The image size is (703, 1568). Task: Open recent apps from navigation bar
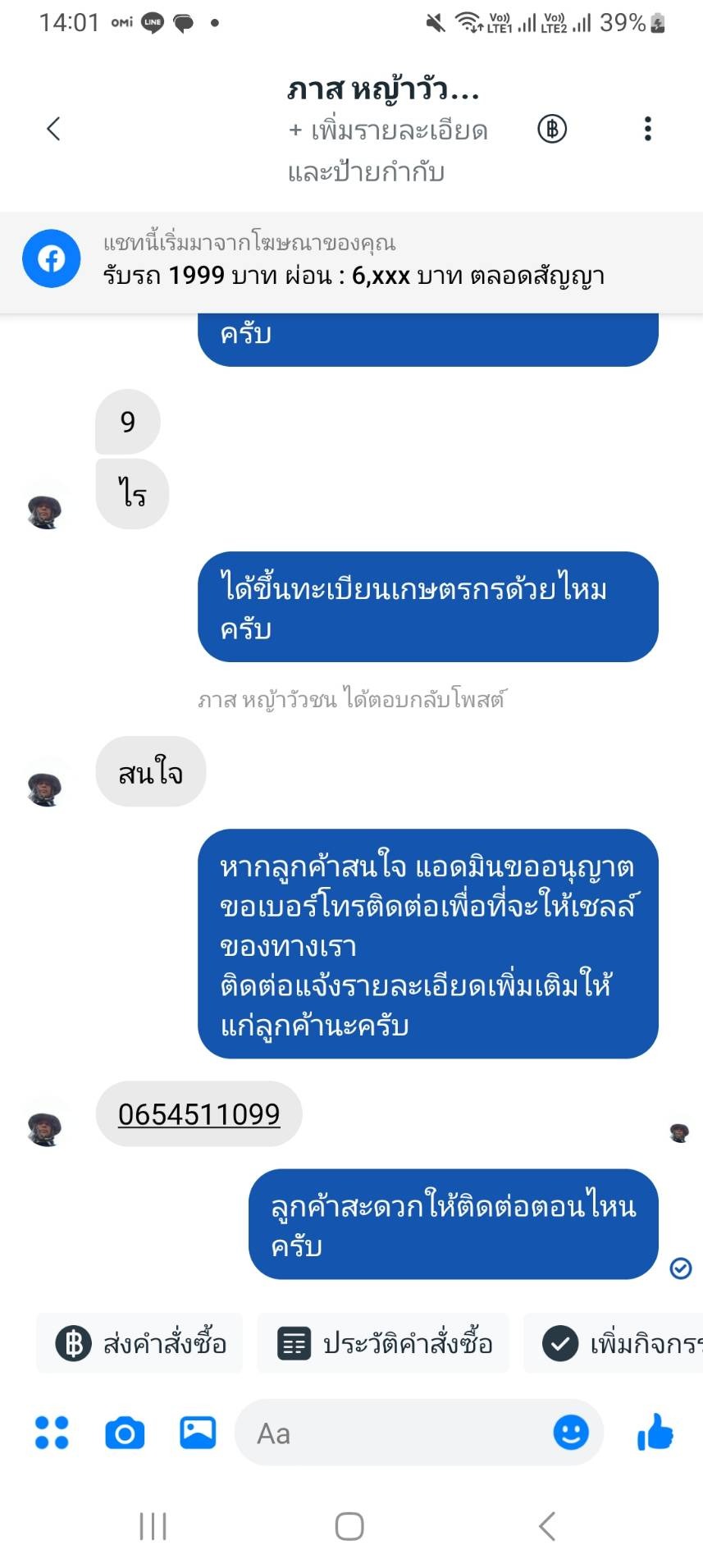point(153,1526)
